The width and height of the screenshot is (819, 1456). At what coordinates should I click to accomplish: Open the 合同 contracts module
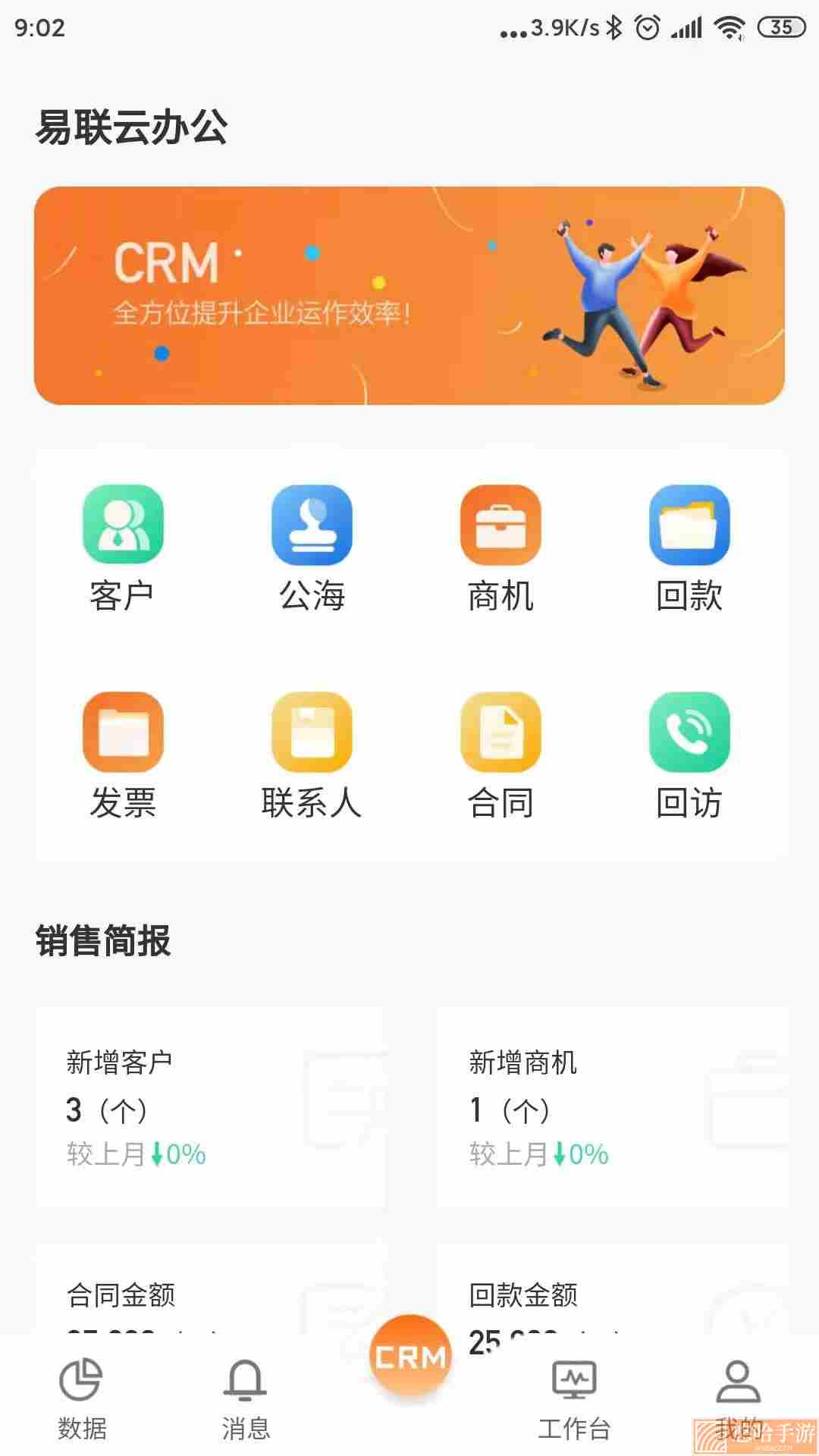500,756
